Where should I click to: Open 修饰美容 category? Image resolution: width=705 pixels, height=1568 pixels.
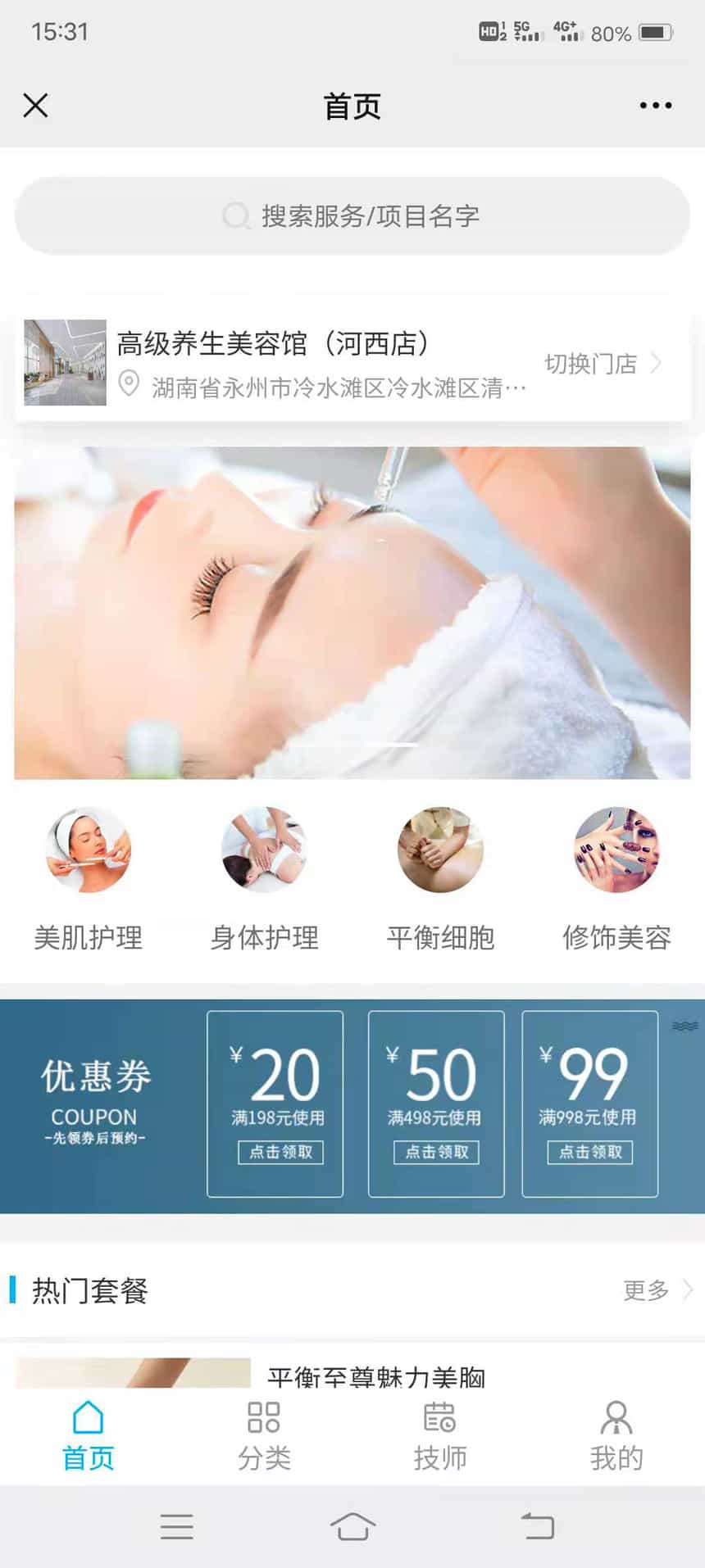pyautogui.click(x=616, y=878)
